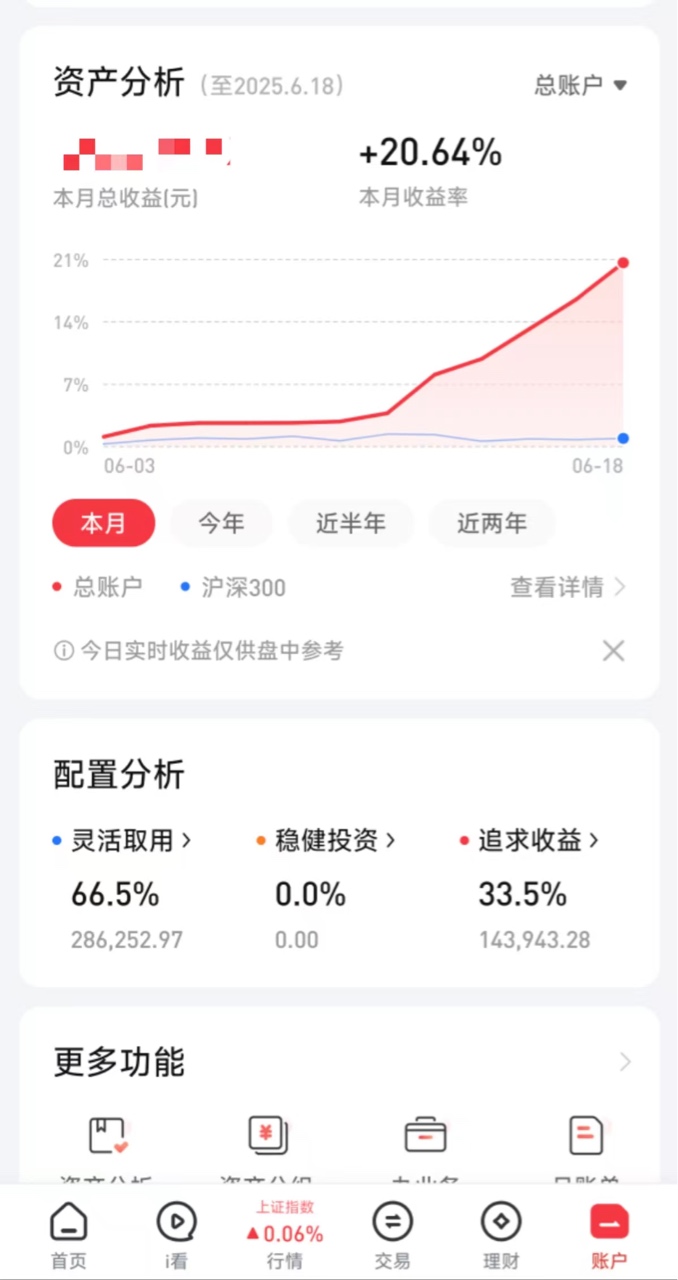Switch to the 今年 time range
Image resolution: width=678 pixels, height=1280 pixels.
point(221,523)
